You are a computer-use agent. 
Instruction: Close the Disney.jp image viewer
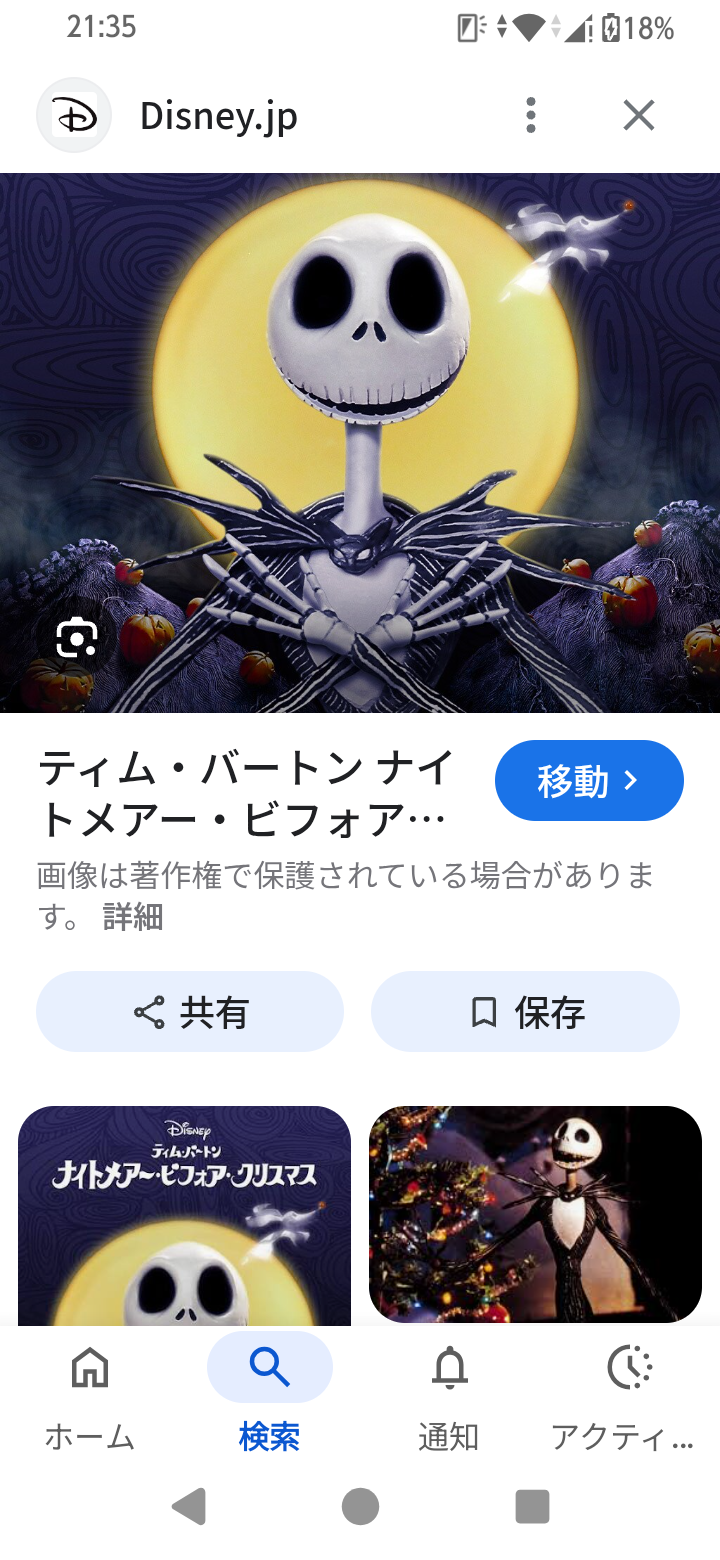click(638, 116)
